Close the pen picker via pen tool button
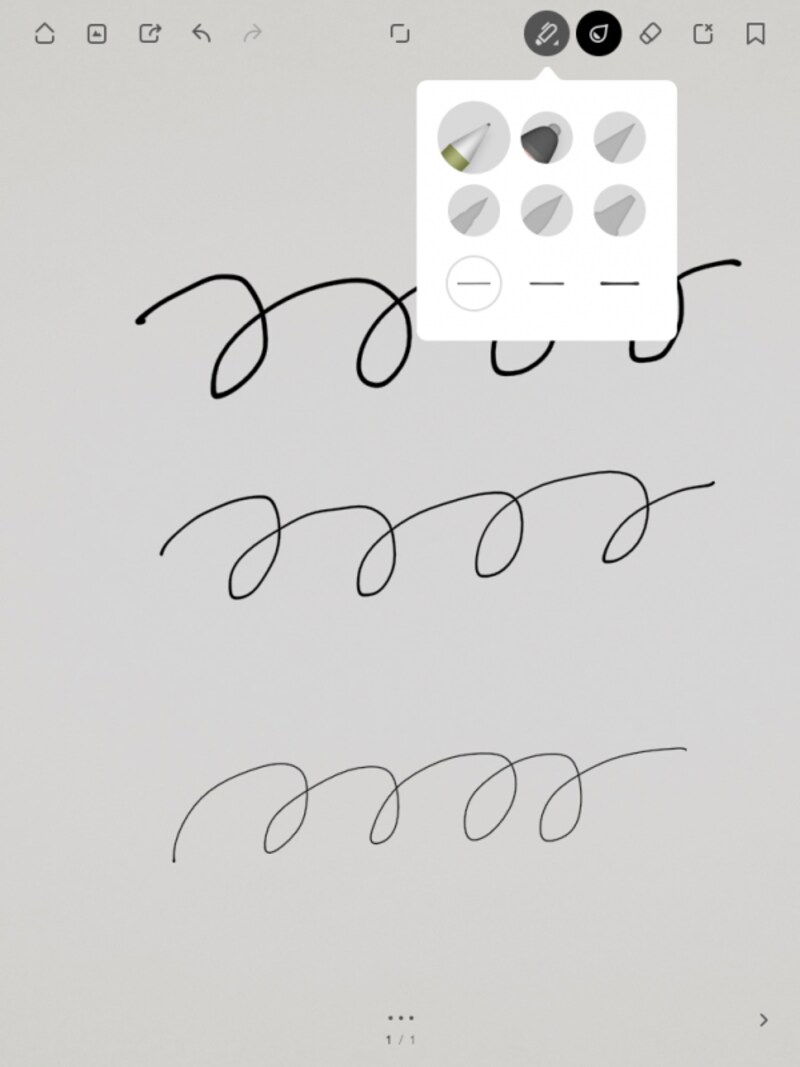800x1067 pixels. [547, 34]
